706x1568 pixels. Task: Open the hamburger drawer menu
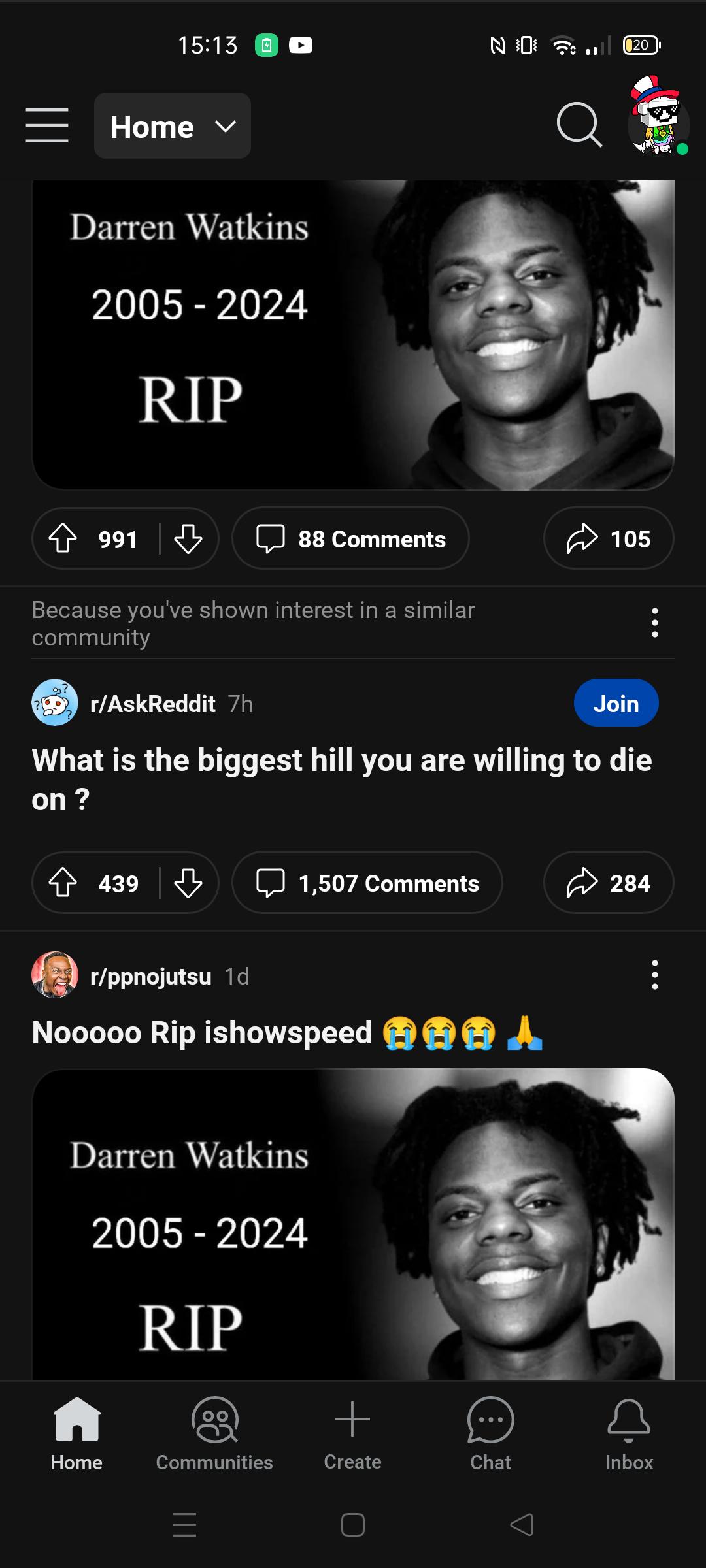coord(47,125)
